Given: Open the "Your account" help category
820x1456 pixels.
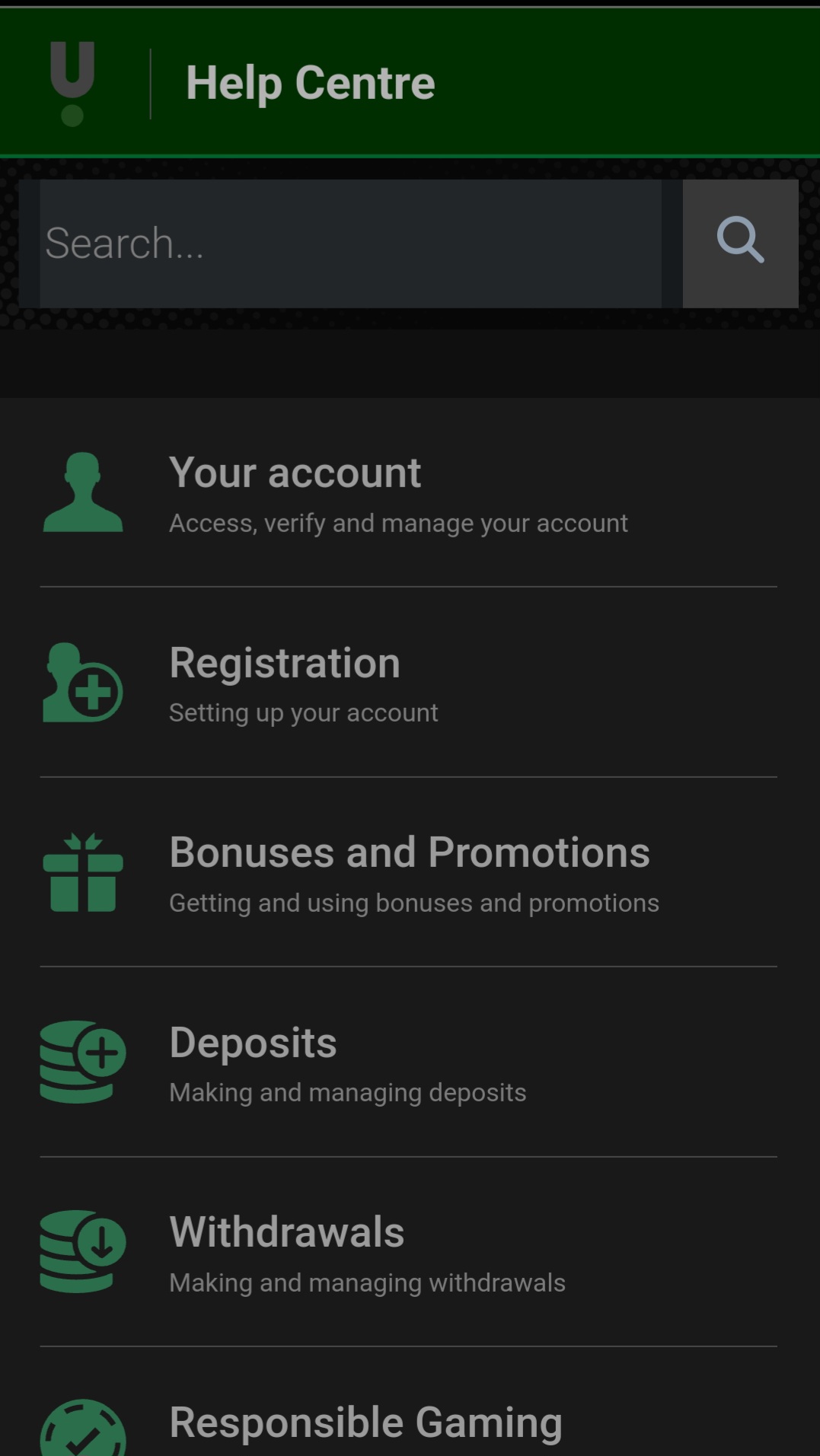Looking at the screenshot, I should 295,472.
